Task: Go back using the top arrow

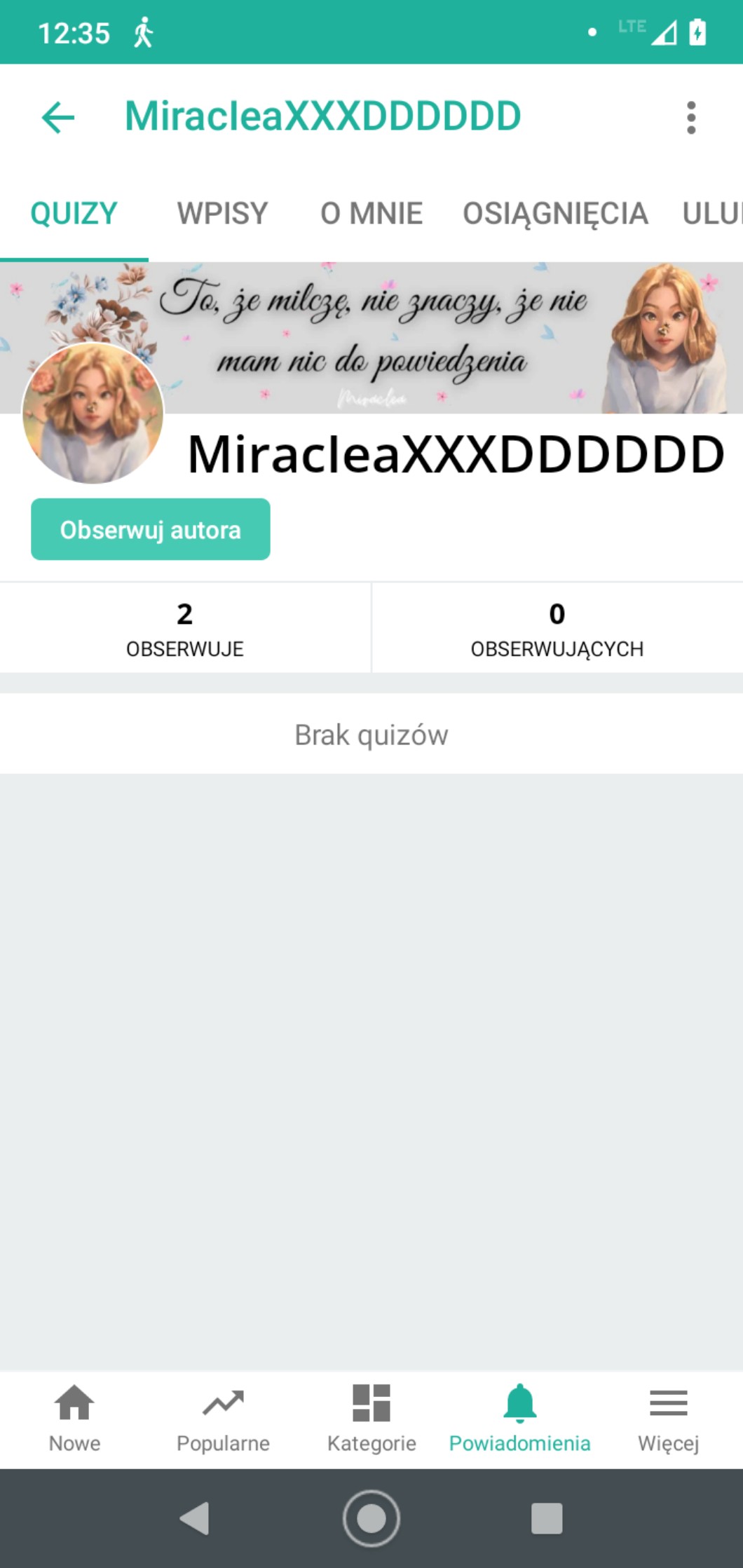Action: pos(58,117)
